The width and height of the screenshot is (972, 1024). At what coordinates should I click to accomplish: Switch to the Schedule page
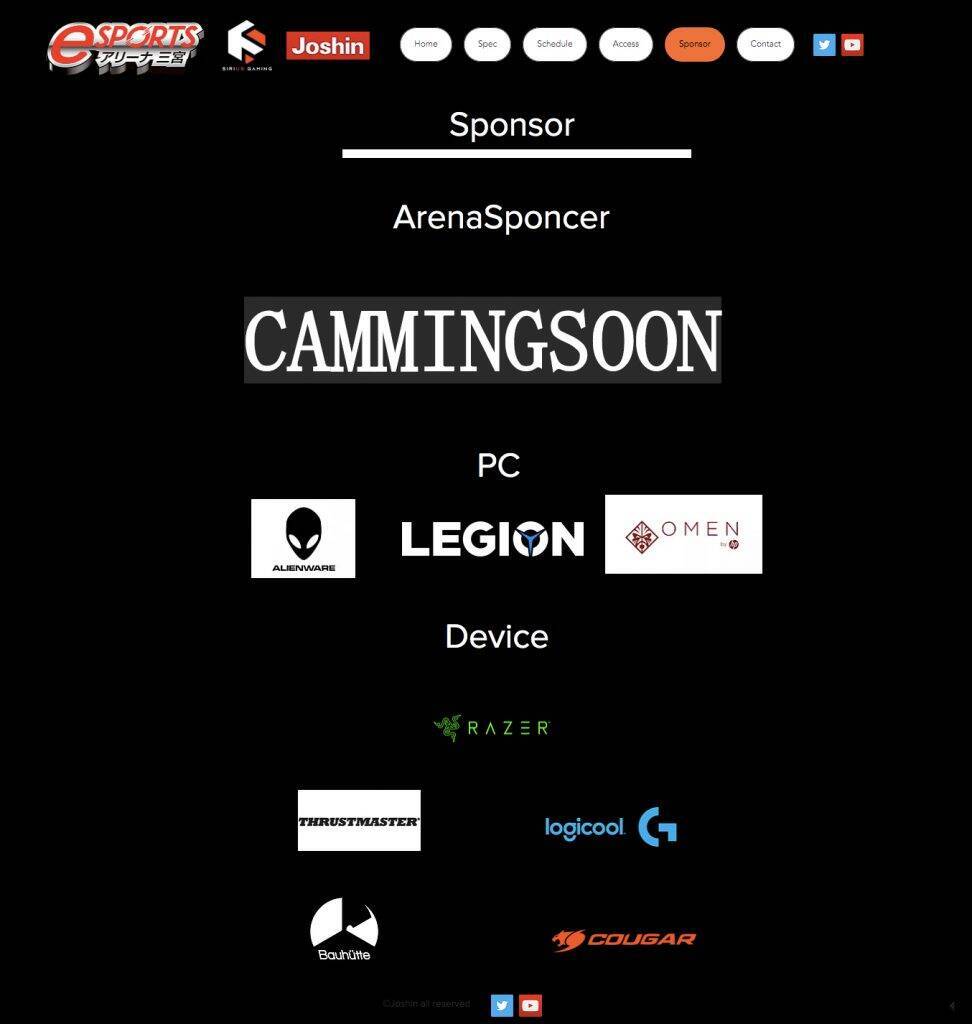point(554,44)
